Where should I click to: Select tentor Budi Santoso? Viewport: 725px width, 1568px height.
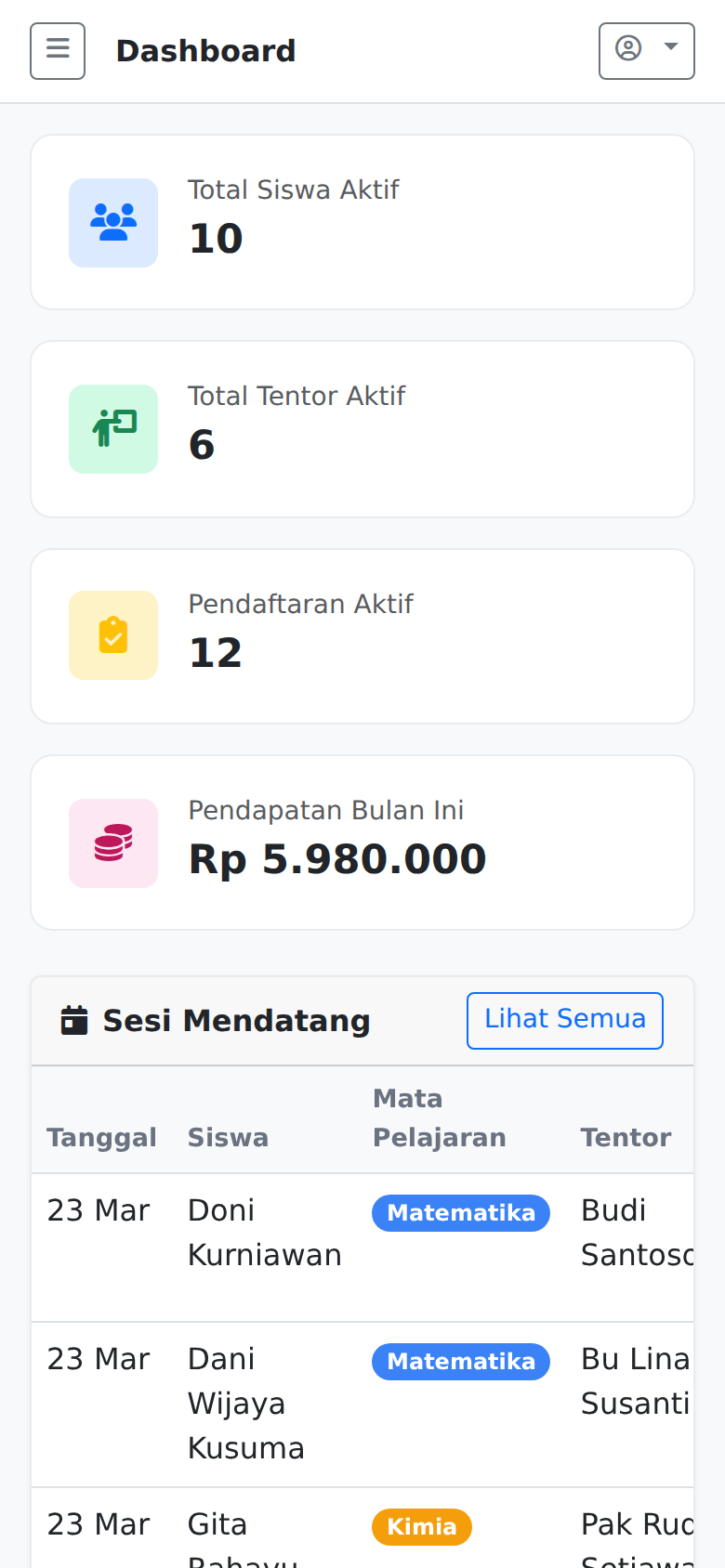[x=623, y=1231]
